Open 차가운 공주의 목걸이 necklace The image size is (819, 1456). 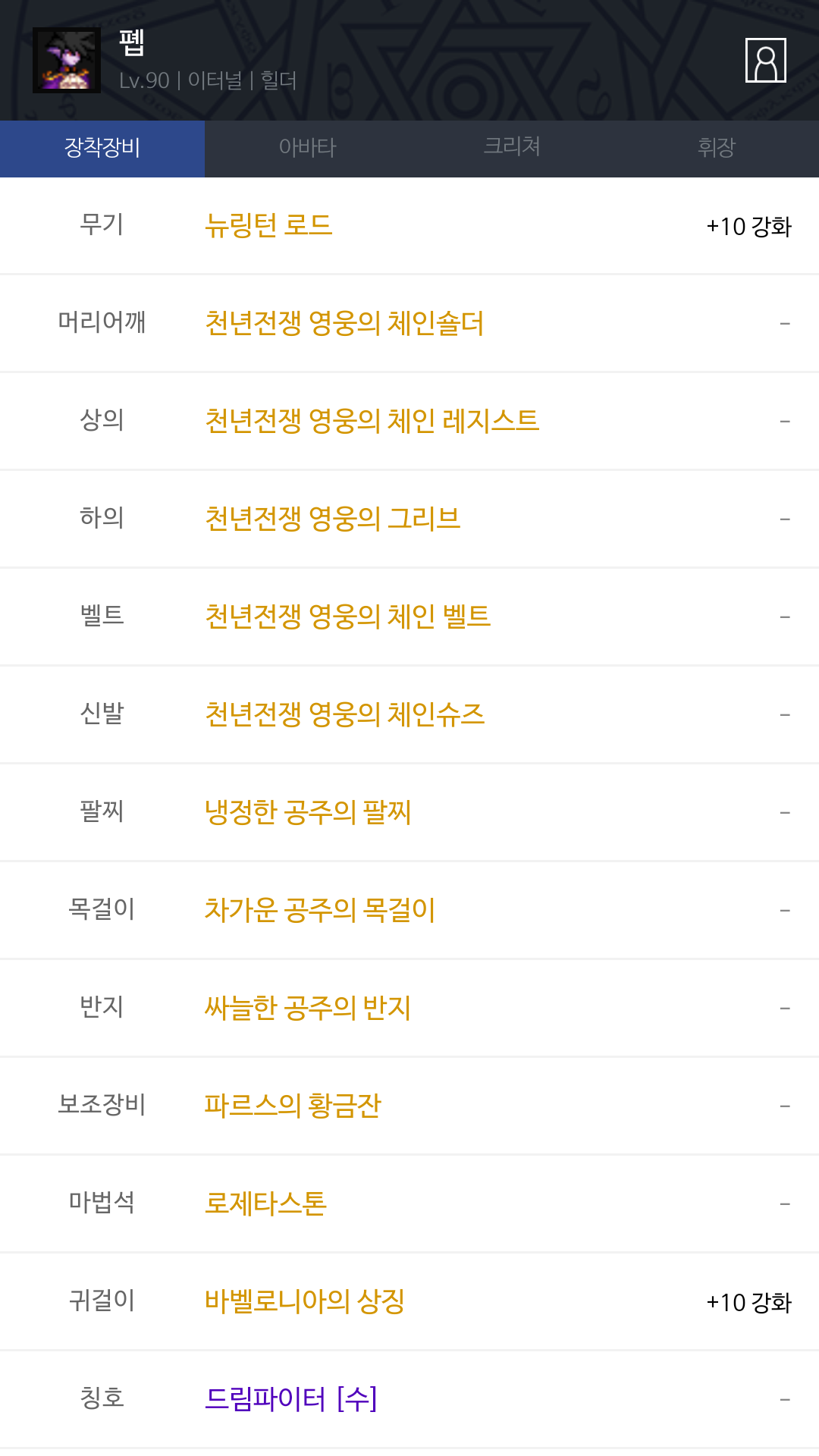[x=320, y=910]
